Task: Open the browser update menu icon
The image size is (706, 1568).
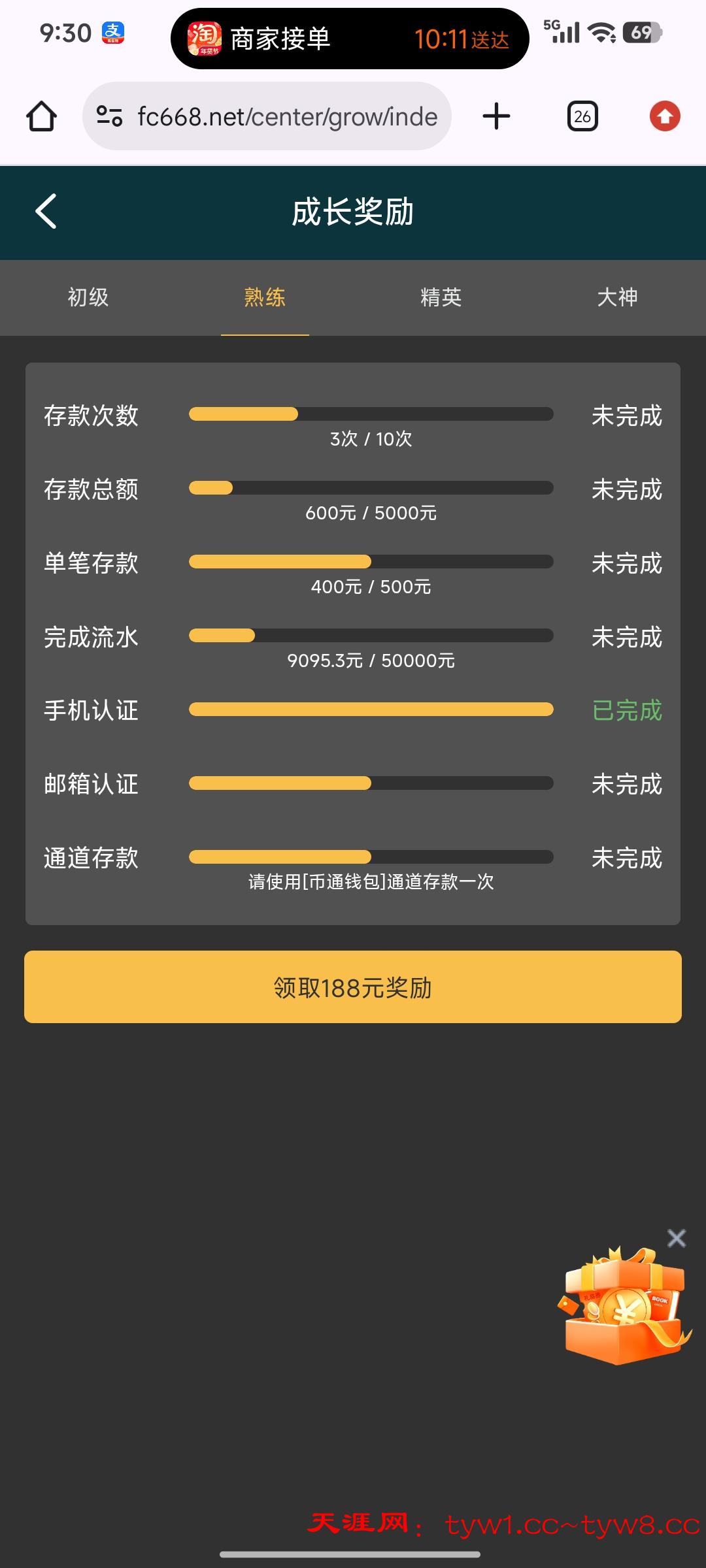Action: (x=665, y=117)
